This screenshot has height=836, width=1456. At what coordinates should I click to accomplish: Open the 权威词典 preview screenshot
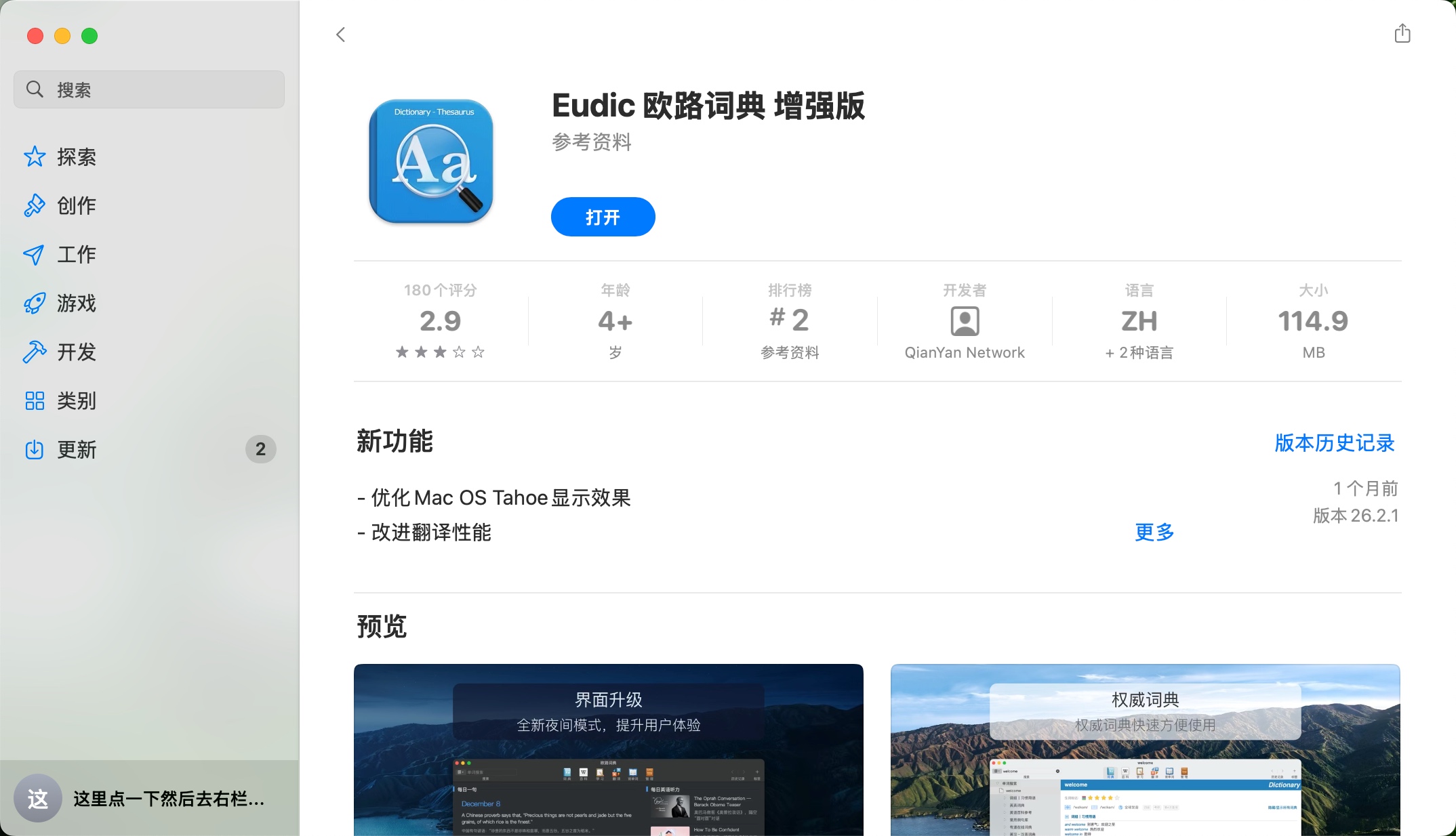pyautogui.click(x=1145, y=749)
